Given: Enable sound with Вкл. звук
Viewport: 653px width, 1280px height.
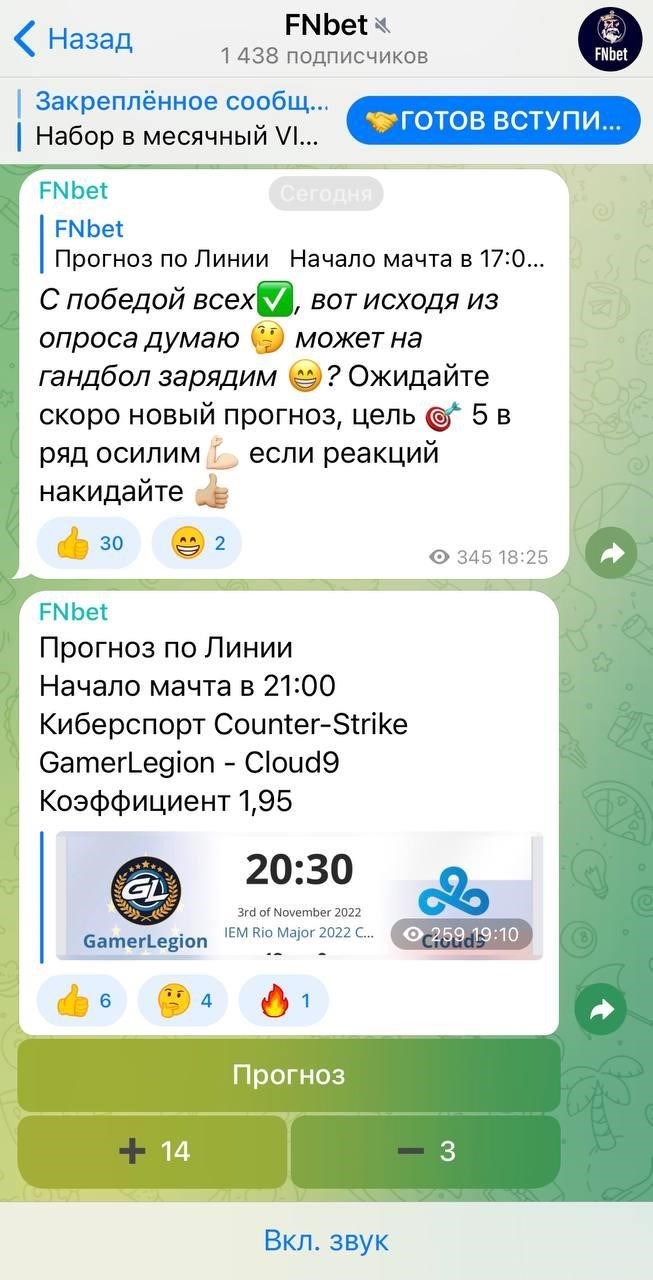Looking at the screenshot, I should [x=326, y=1241].
